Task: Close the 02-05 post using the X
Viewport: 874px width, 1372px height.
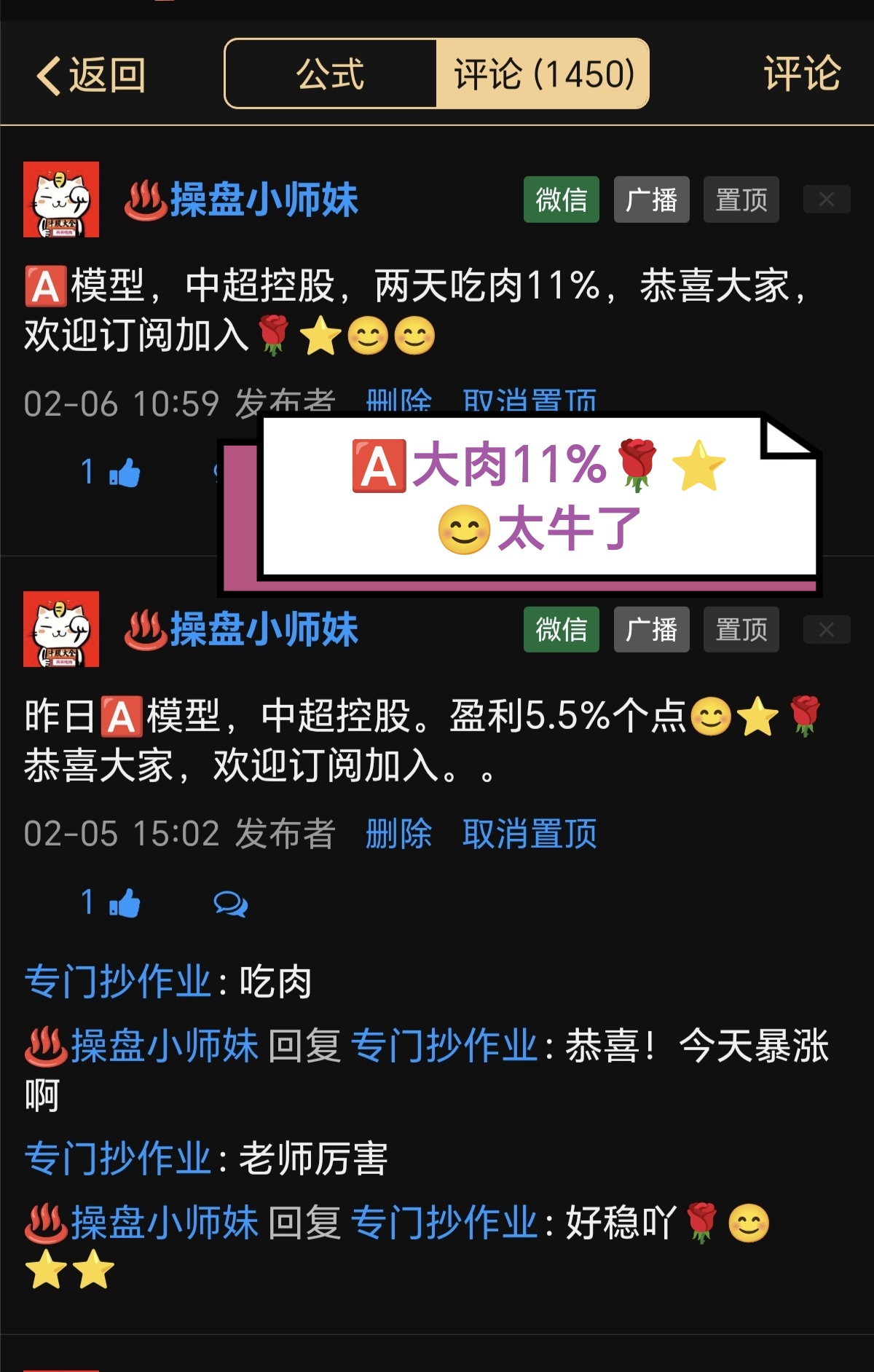Action: tap(826, 629)
